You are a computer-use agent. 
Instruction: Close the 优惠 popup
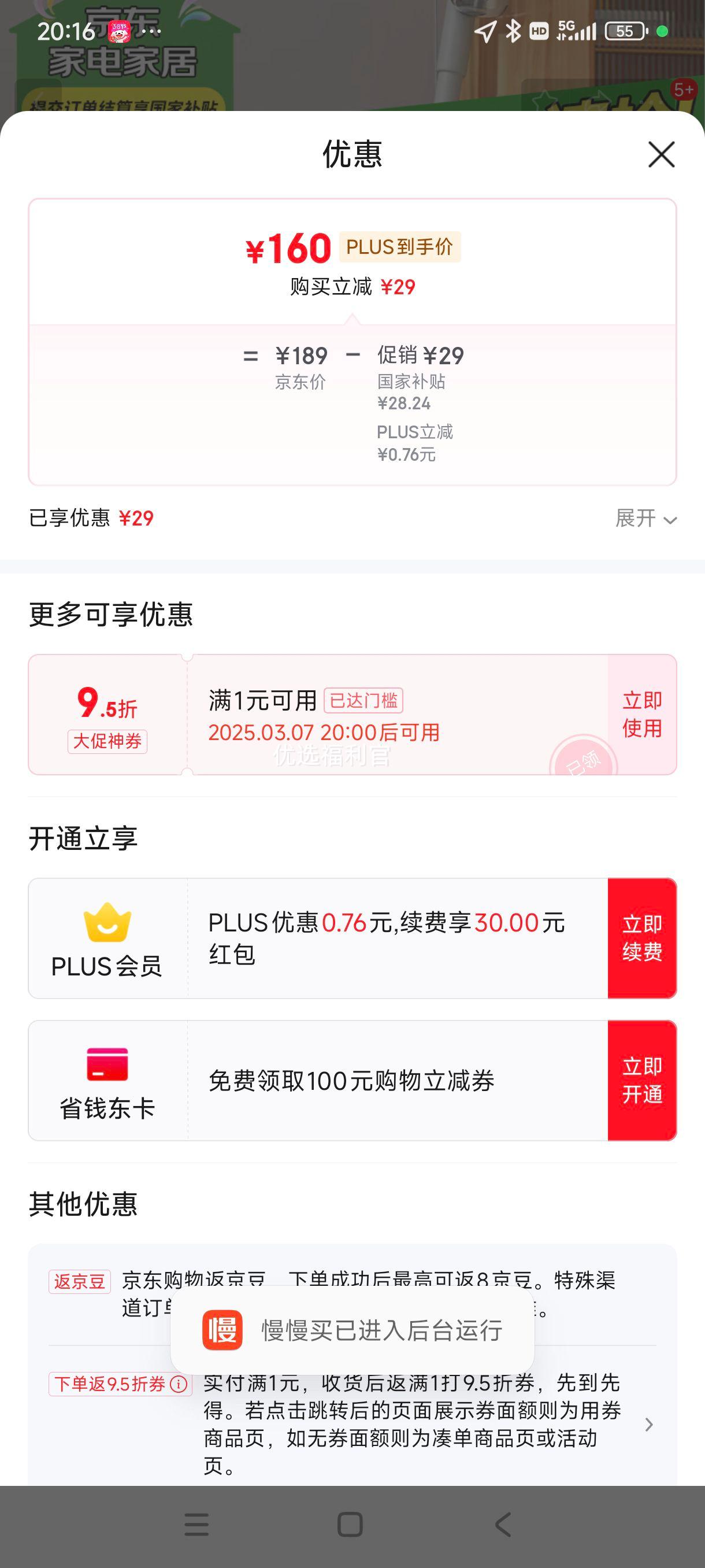point(661,154)
